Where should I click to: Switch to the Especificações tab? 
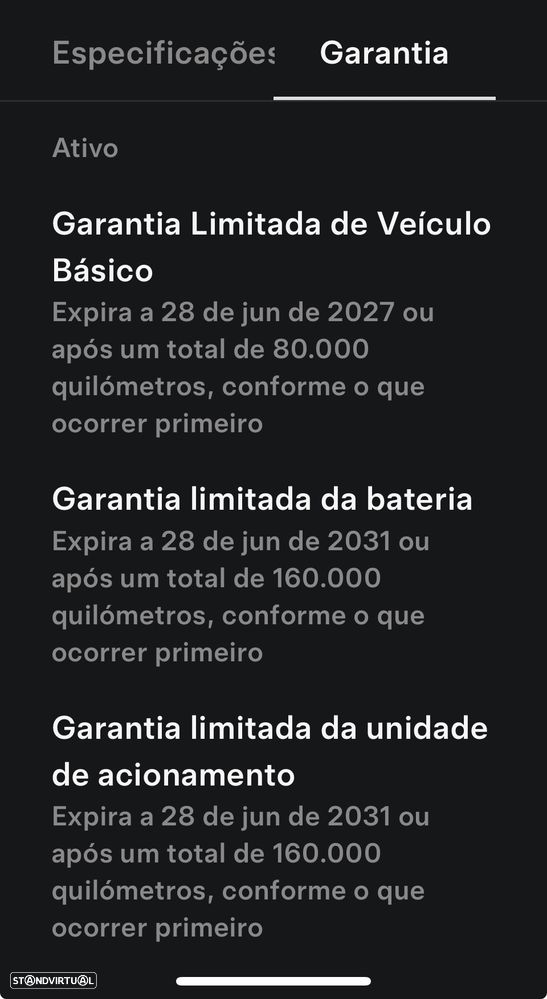(x=163, y=54)
